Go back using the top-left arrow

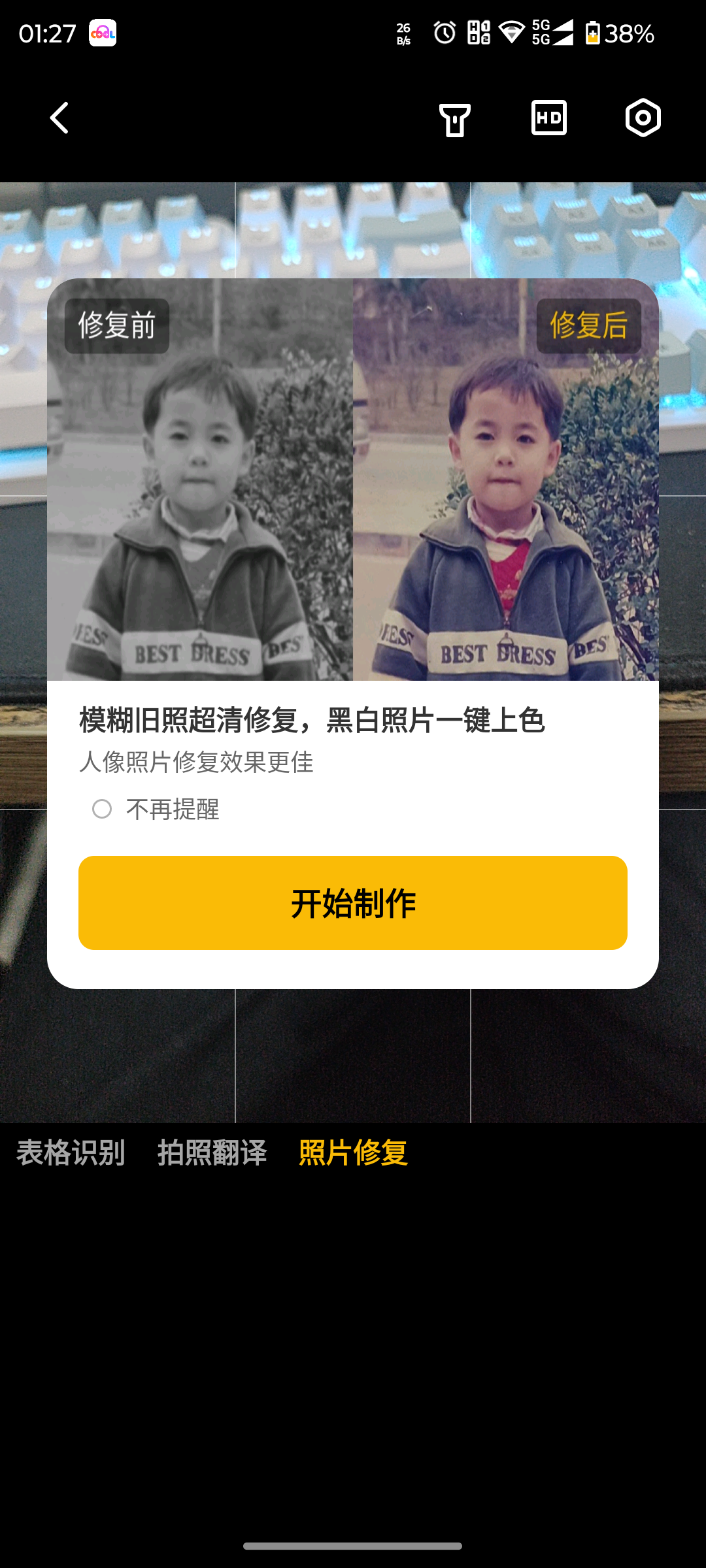pos(59,118)
